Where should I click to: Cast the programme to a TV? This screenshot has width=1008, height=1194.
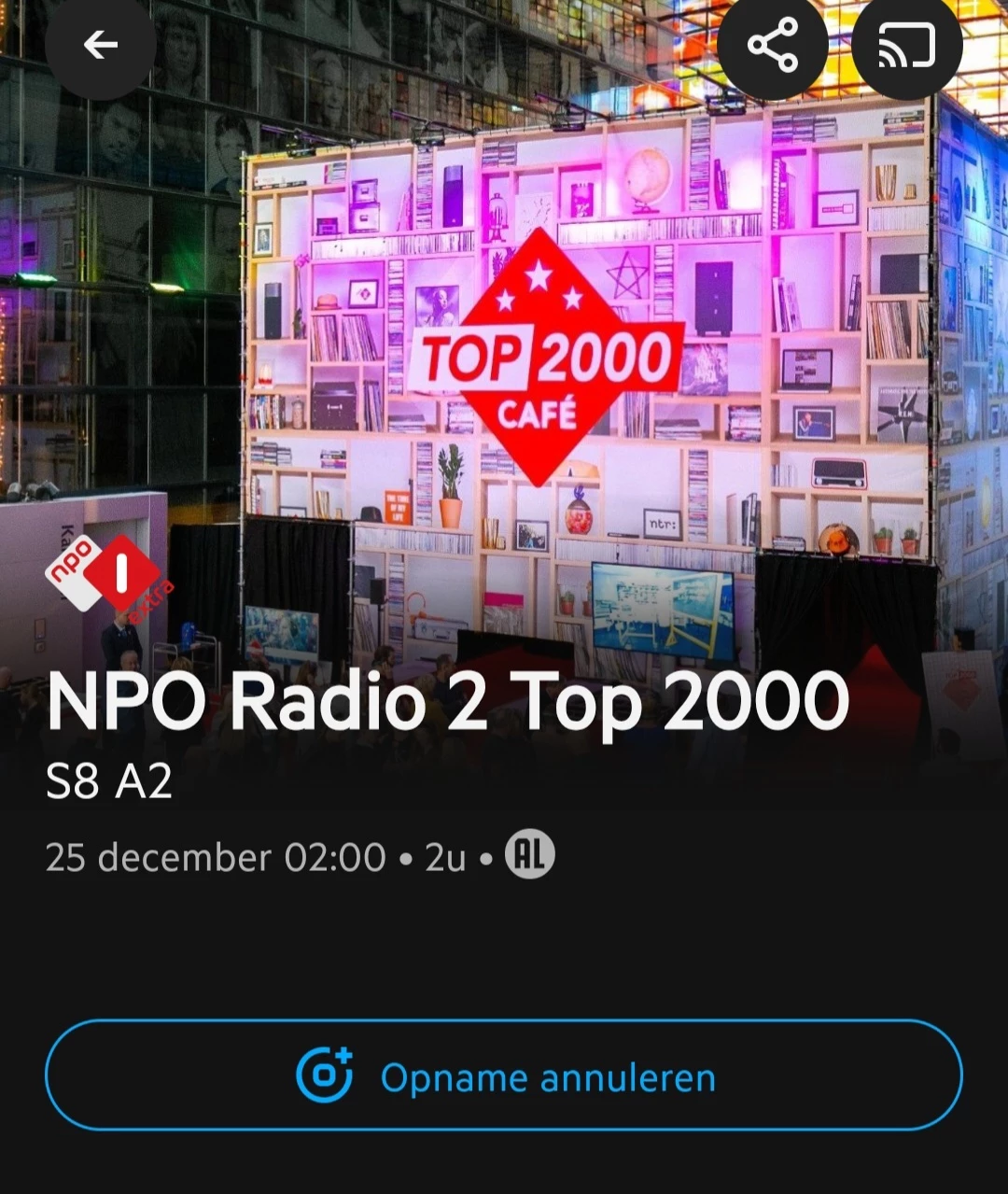(x=906, y=45)
